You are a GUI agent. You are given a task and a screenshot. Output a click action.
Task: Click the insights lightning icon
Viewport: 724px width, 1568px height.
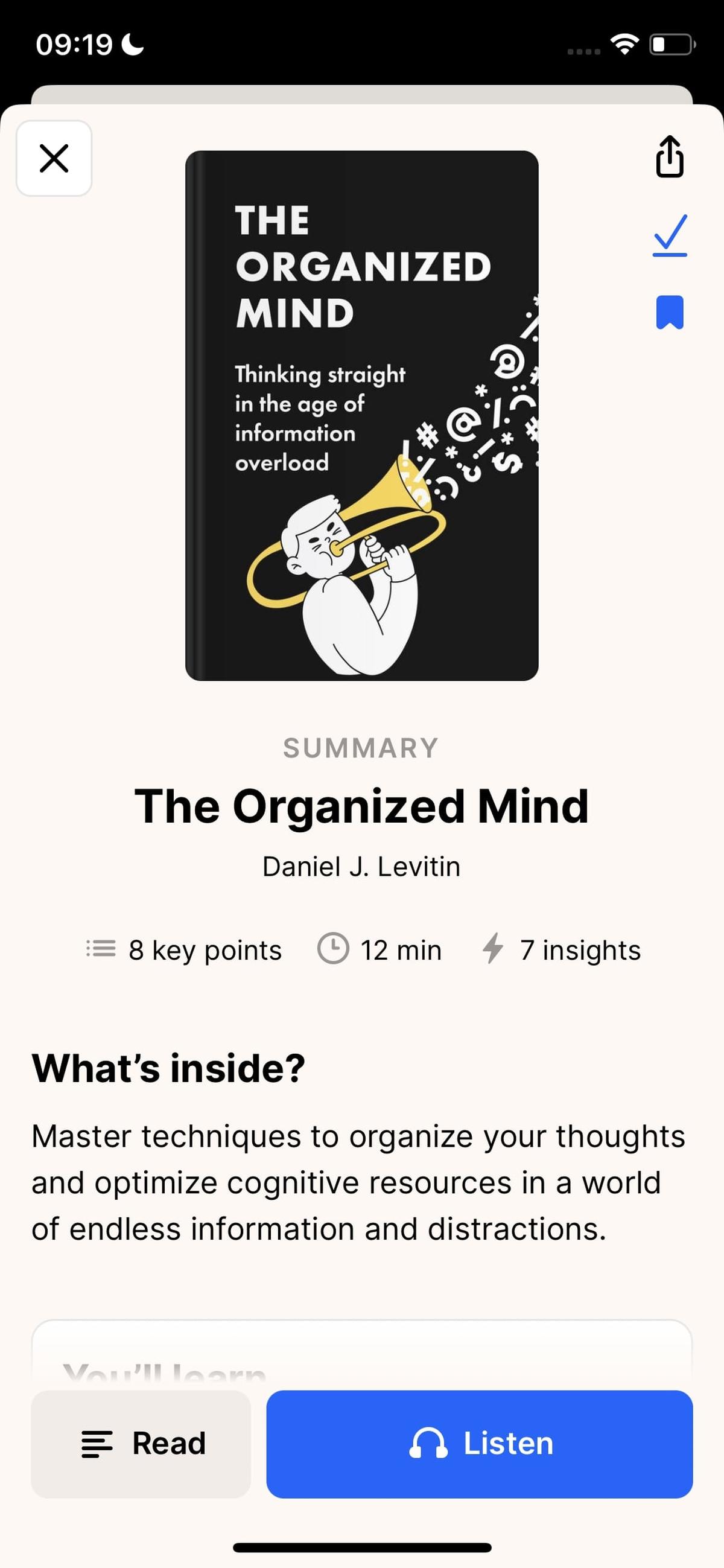[492, 949]
